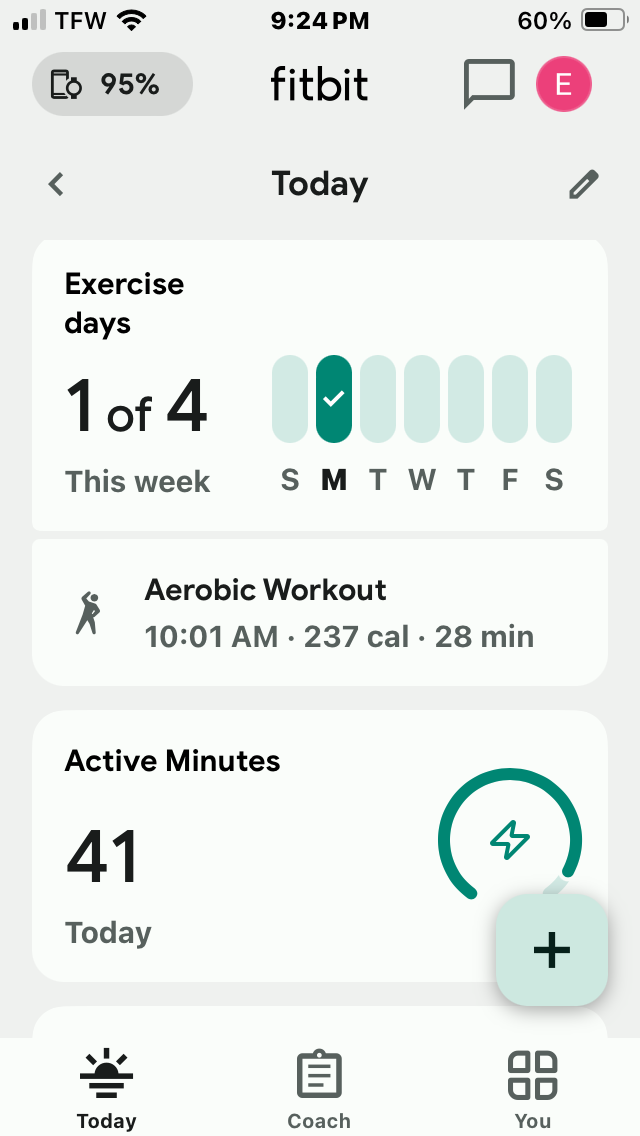Open the profile avatar E
The height and width of the screenshot is (1136, 640).
tap(564, 84)
